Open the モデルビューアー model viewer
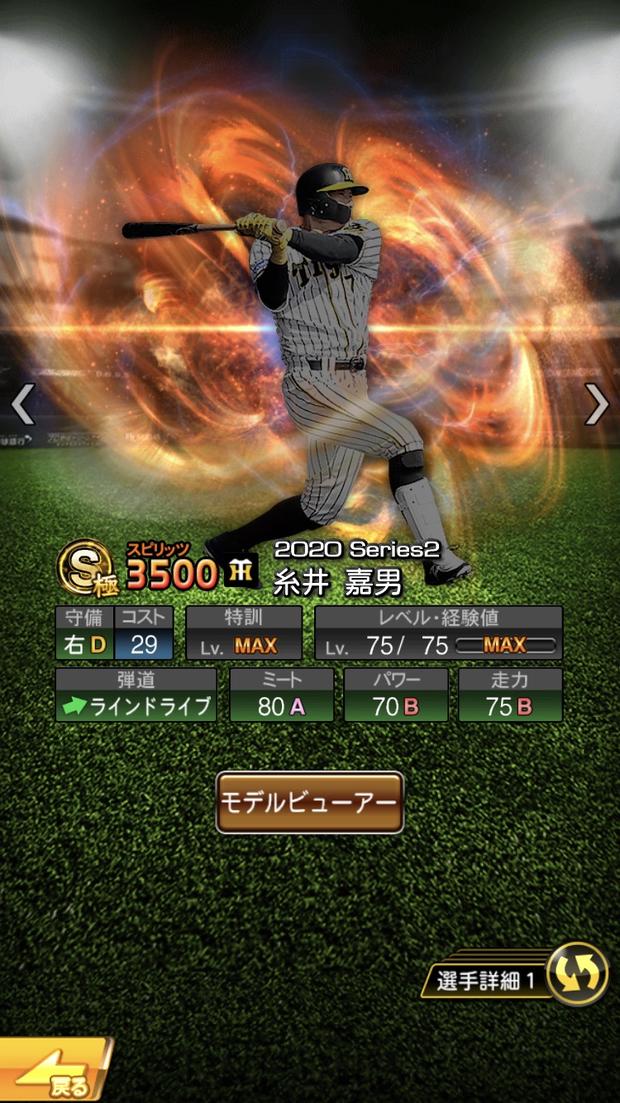620x1103 pixels. point(310,802)
